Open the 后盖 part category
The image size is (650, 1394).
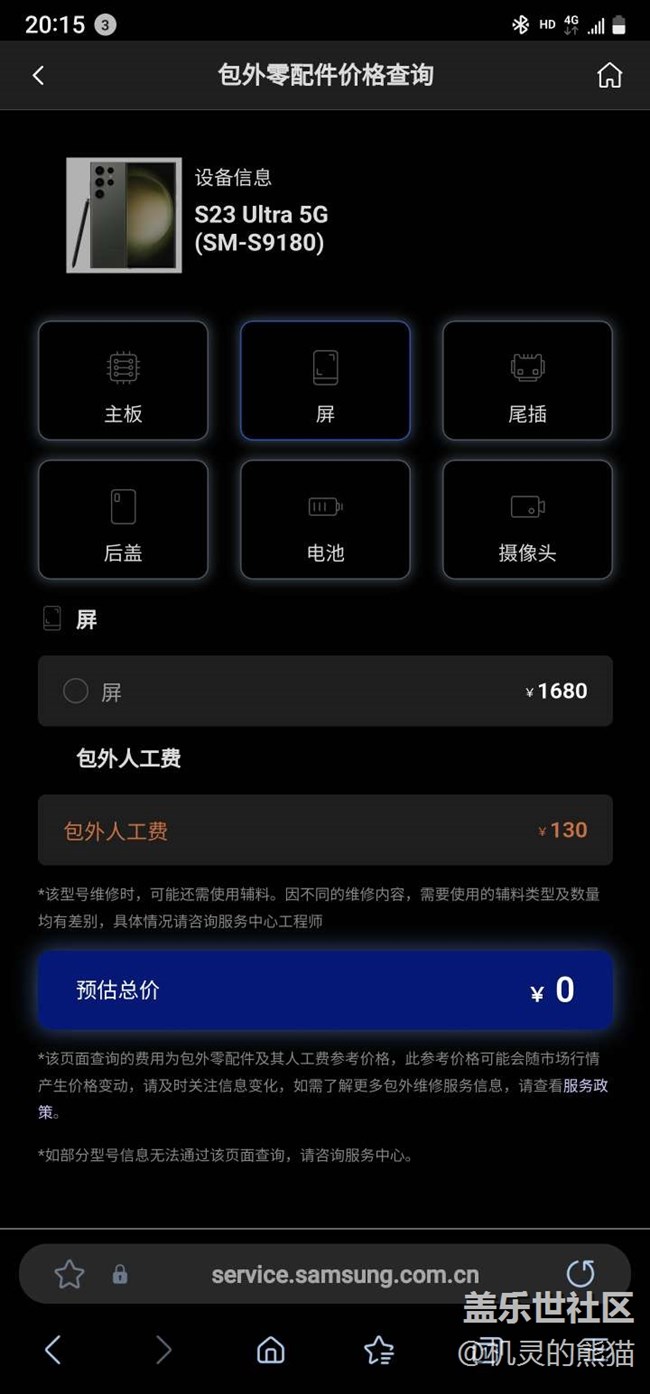[123, 519]
